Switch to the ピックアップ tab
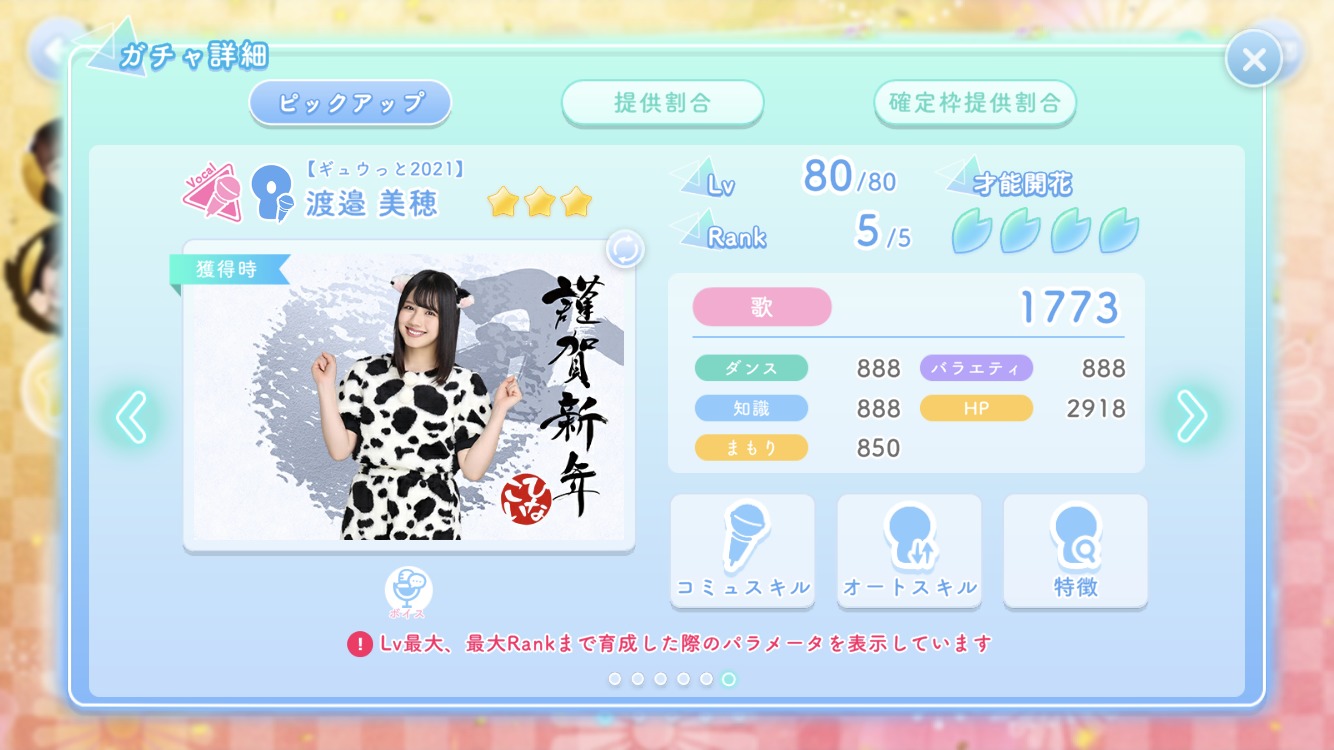 350,103
